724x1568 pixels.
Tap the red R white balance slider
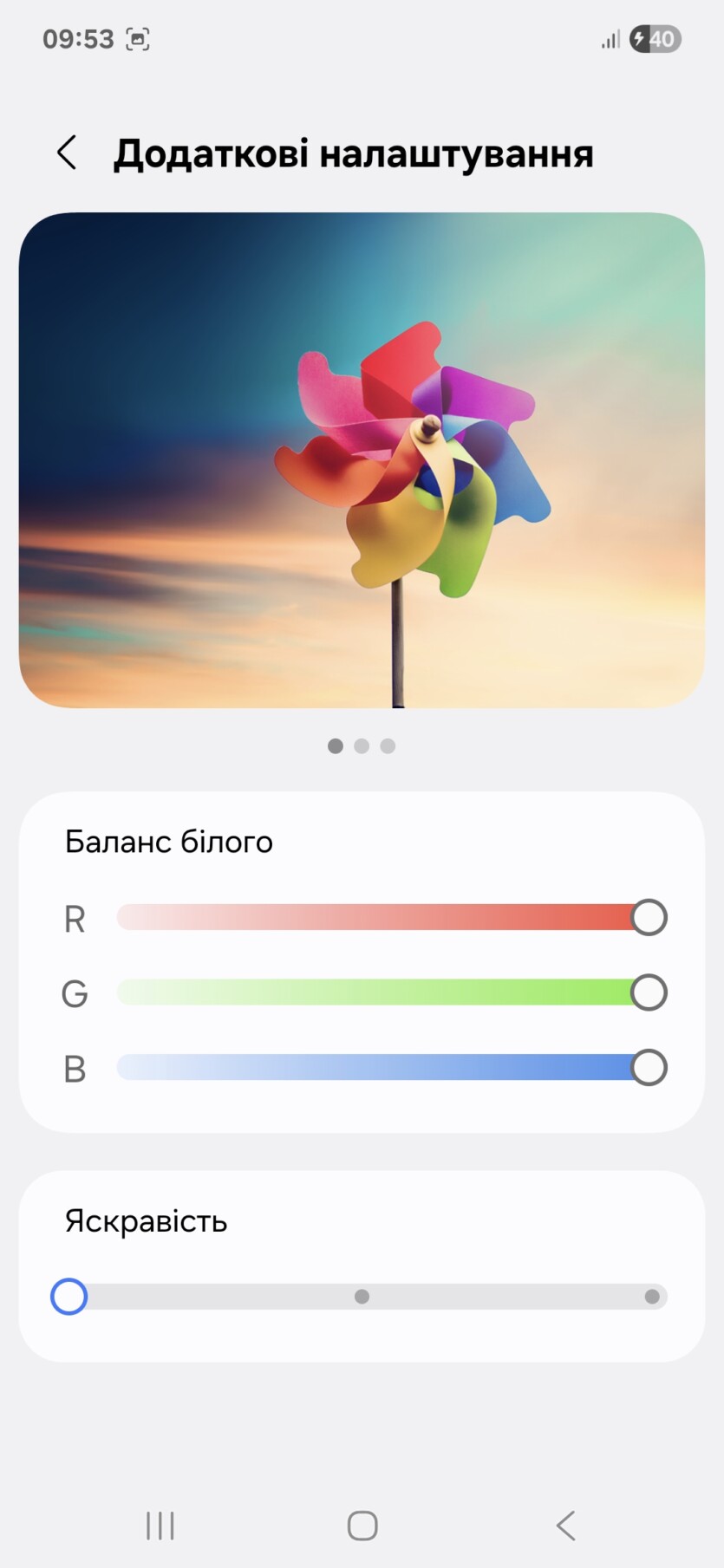click(382, 917)
